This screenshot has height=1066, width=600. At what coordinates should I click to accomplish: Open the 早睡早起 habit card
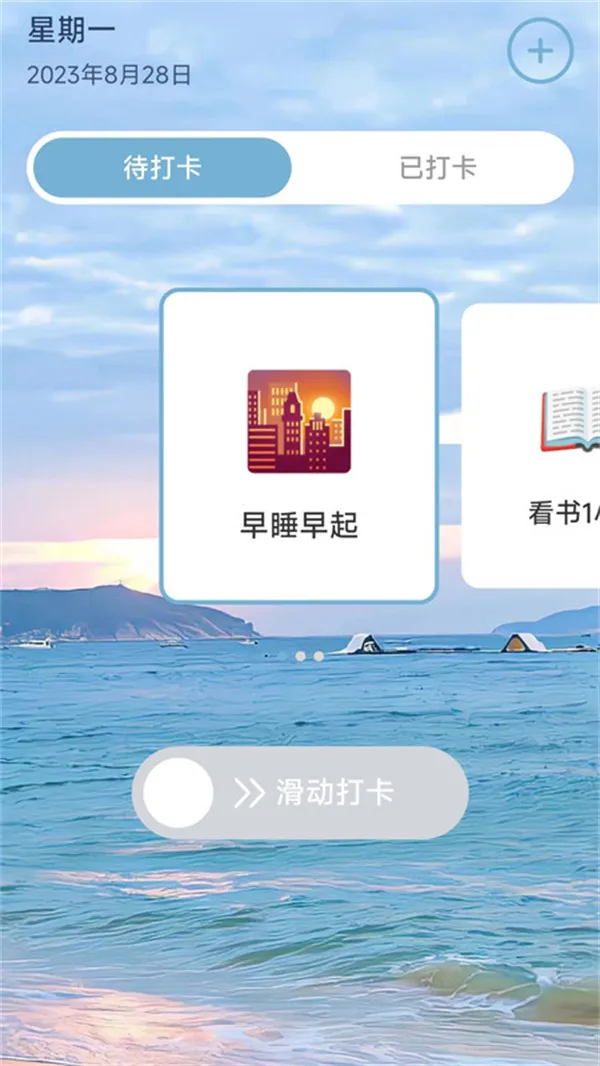click(299, 446)
